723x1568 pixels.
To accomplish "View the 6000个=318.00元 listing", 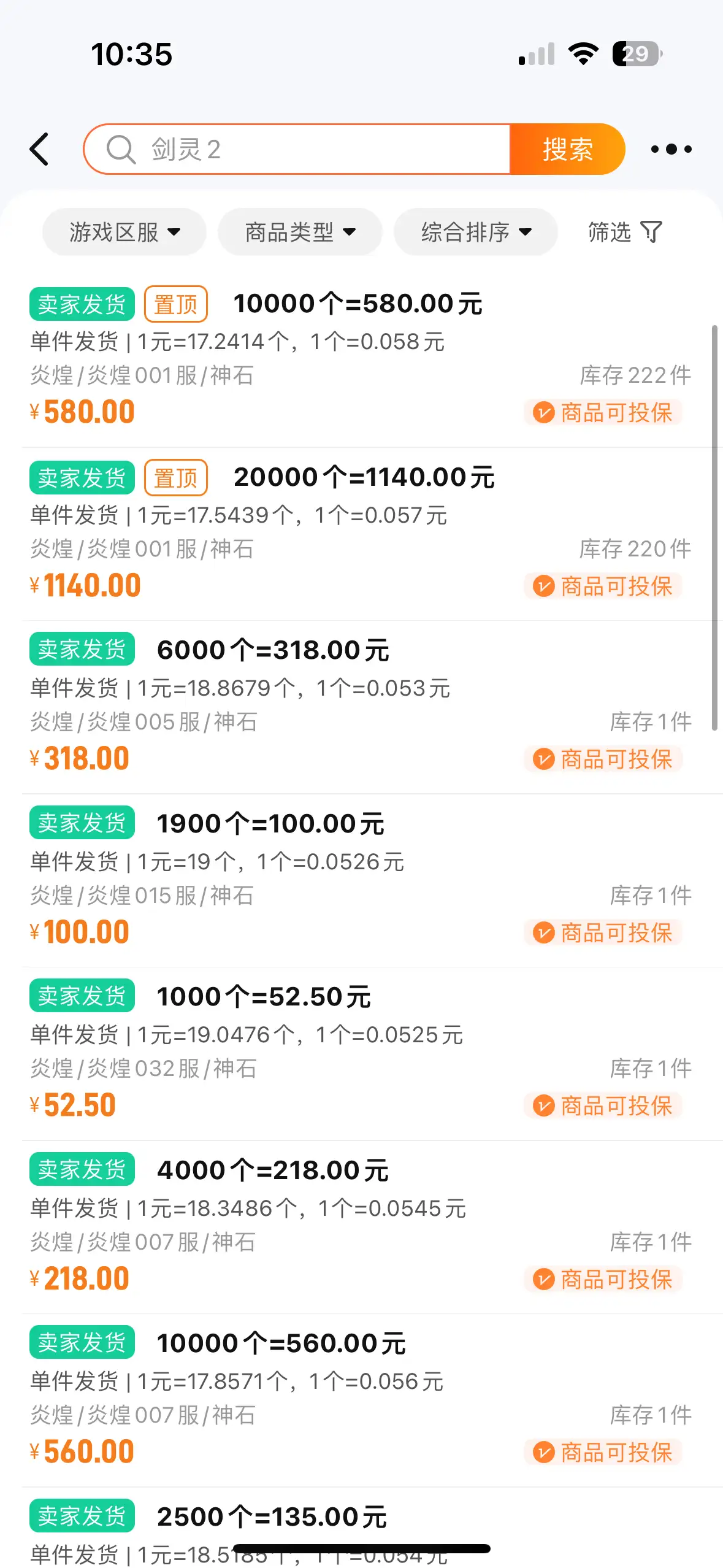I will [x=273, y=650].
